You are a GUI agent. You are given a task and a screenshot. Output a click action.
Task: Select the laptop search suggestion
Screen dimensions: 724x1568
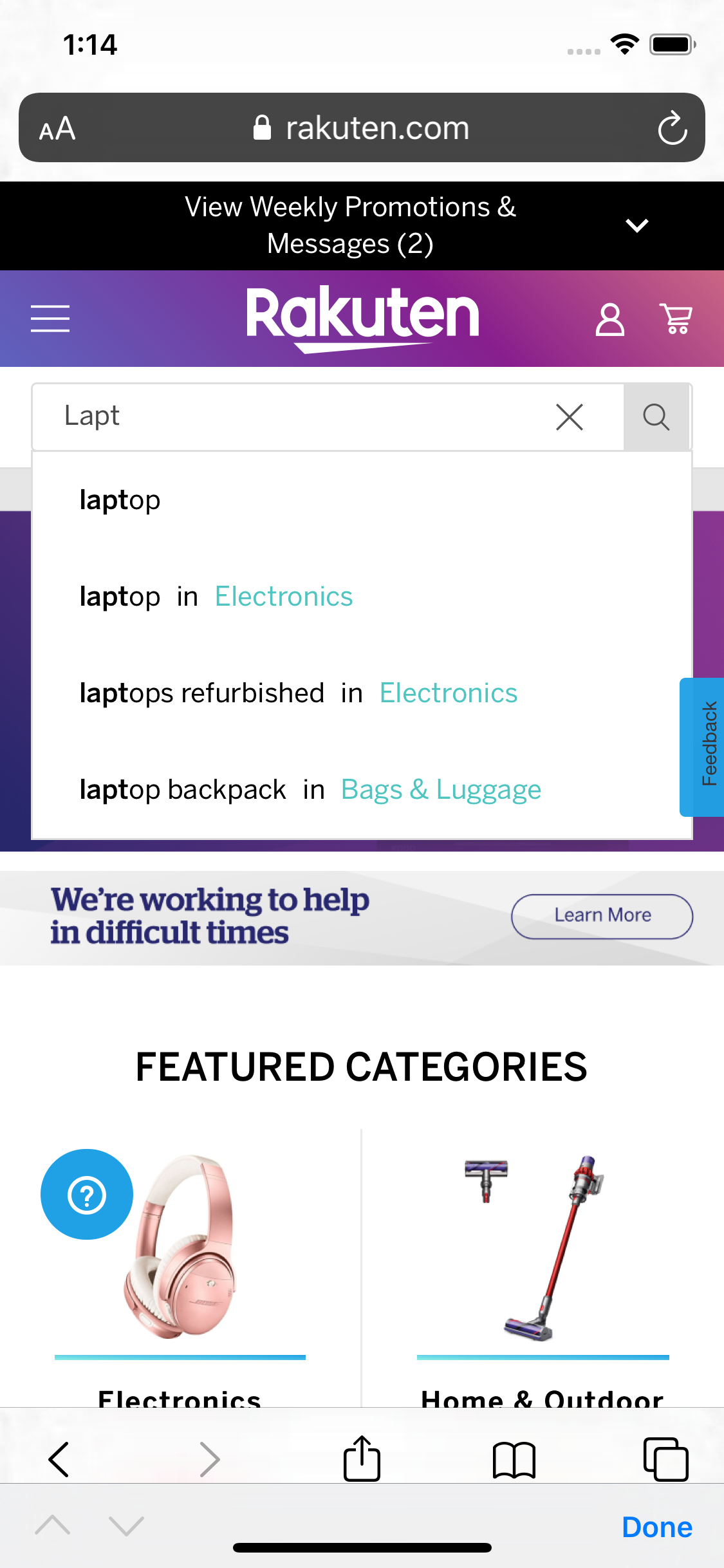(120, 499)
